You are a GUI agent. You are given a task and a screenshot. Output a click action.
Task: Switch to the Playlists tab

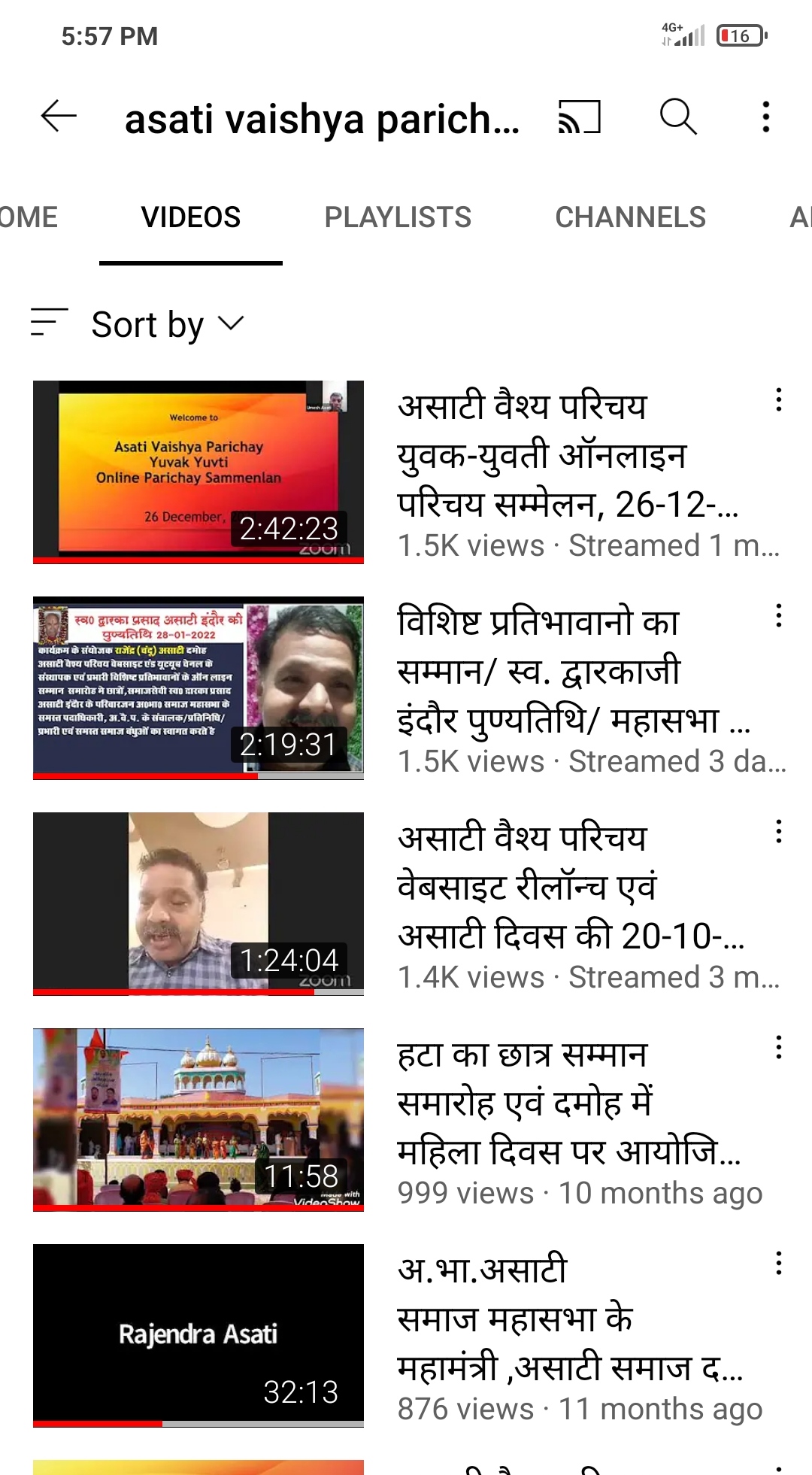398,217
